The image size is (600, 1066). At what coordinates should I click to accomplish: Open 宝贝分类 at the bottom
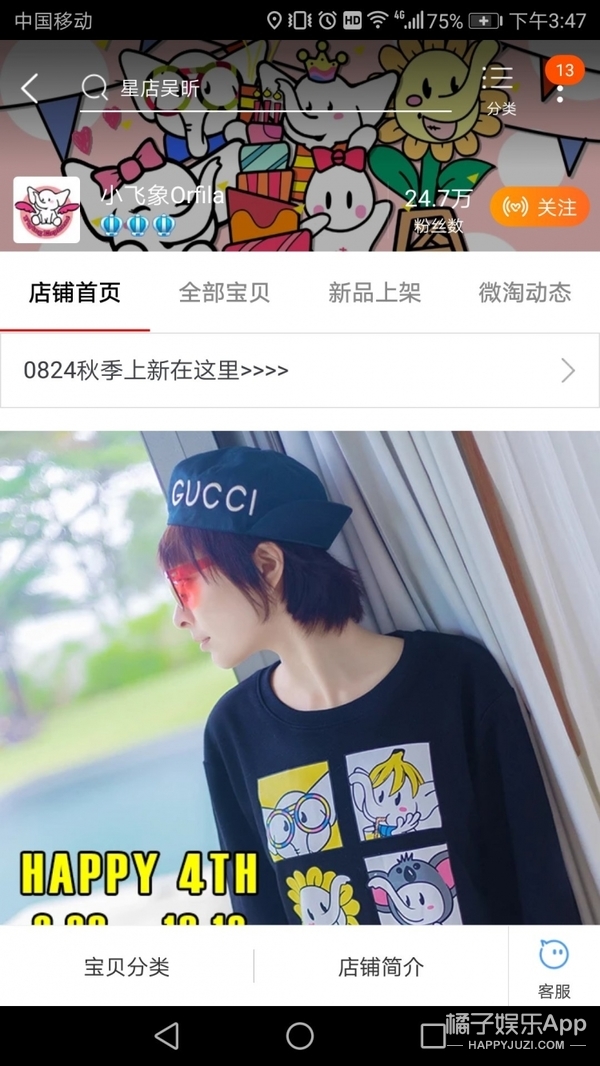[126, 967]
